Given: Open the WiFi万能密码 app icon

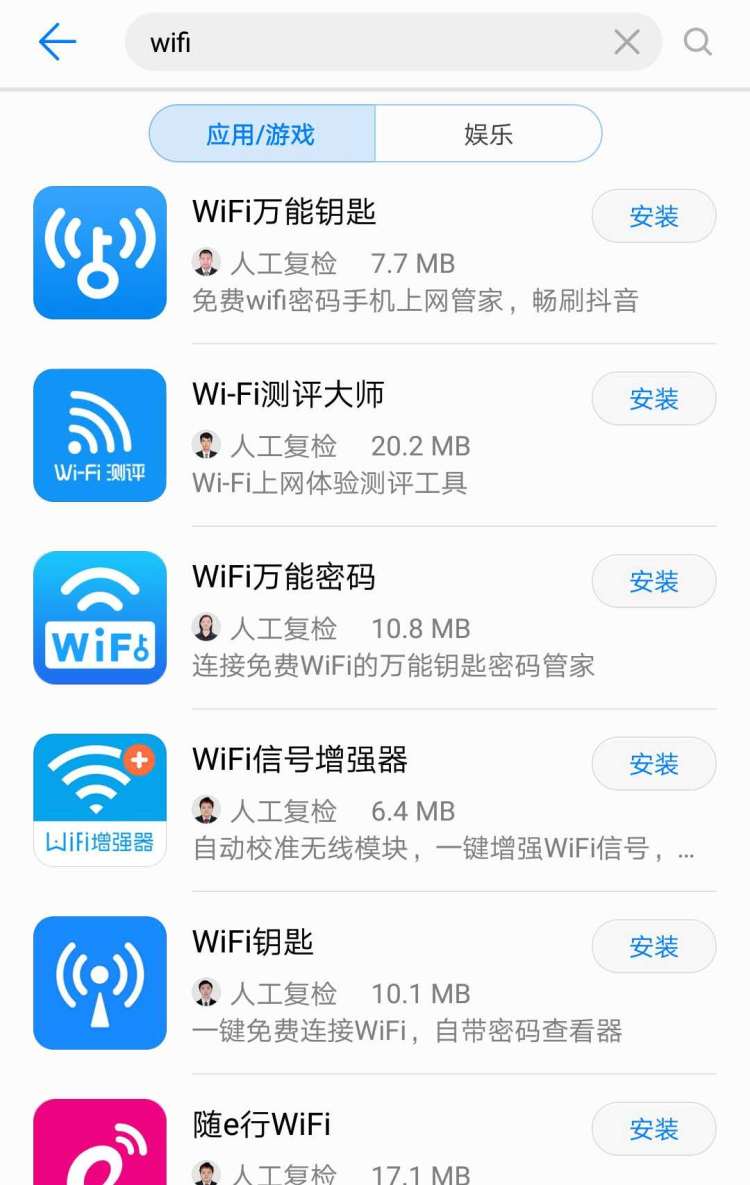Looking at the screenshot, I should [99, 617].
